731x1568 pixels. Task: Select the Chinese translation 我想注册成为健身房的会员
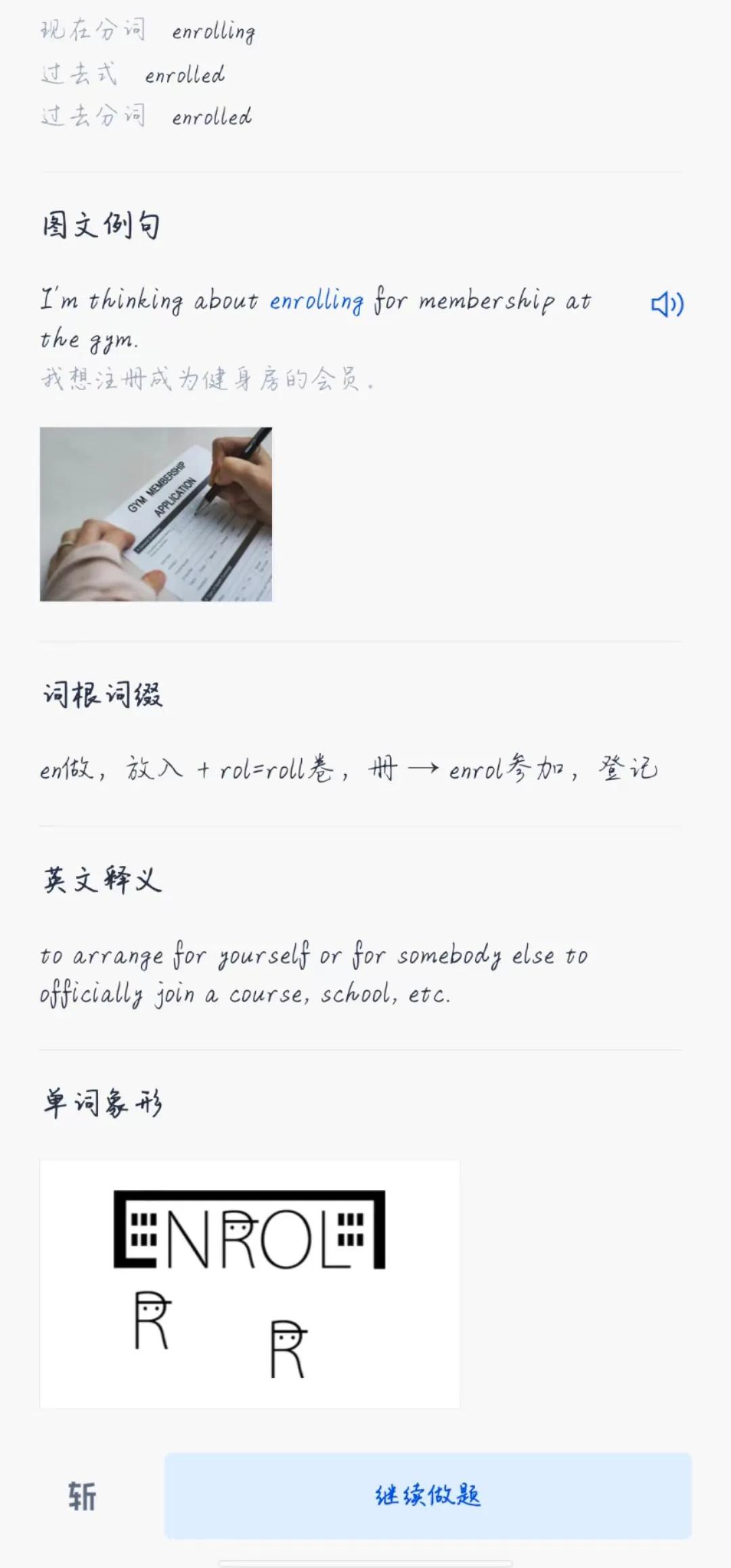[210, 379]
